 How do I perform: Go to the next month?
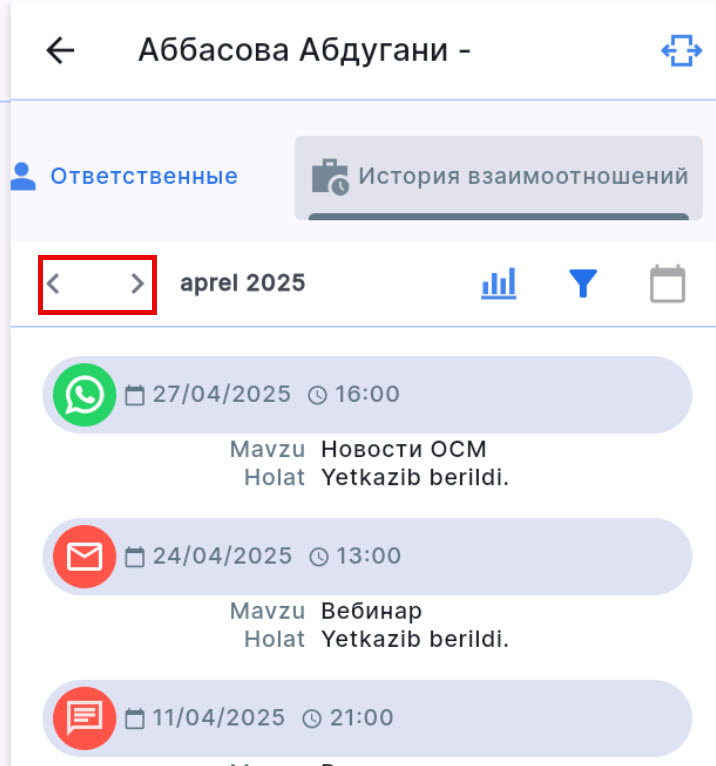pos(138,284)
